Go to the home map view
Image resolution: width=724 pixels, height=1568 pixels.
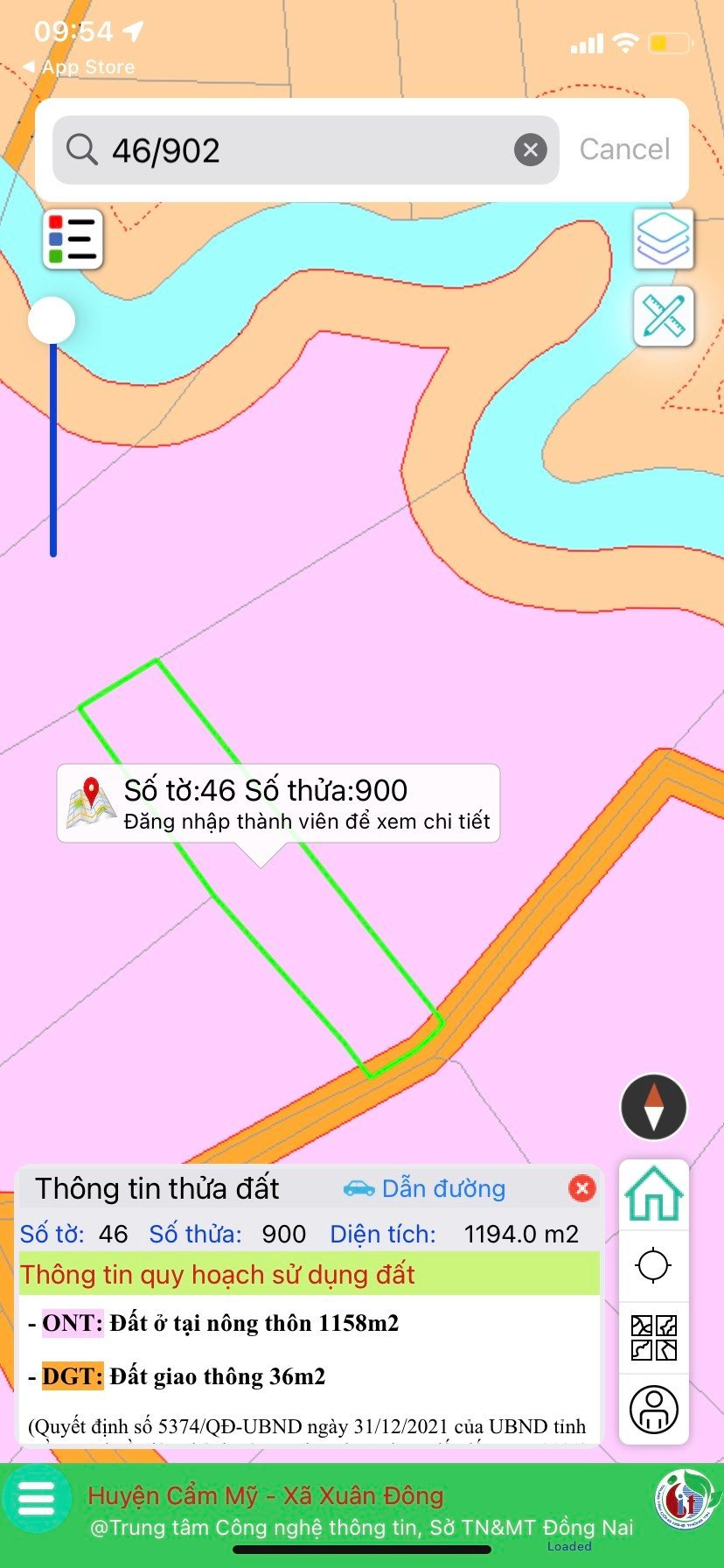(x=653, y=1195)
